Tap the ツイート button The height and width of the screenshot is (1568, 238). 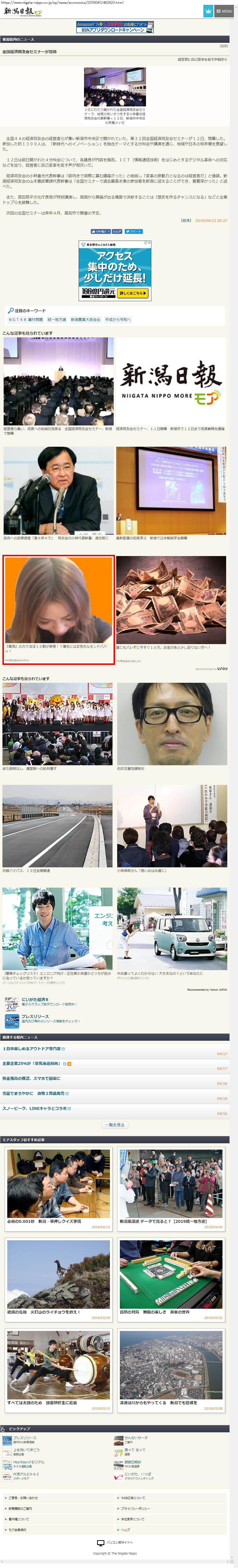133,231
